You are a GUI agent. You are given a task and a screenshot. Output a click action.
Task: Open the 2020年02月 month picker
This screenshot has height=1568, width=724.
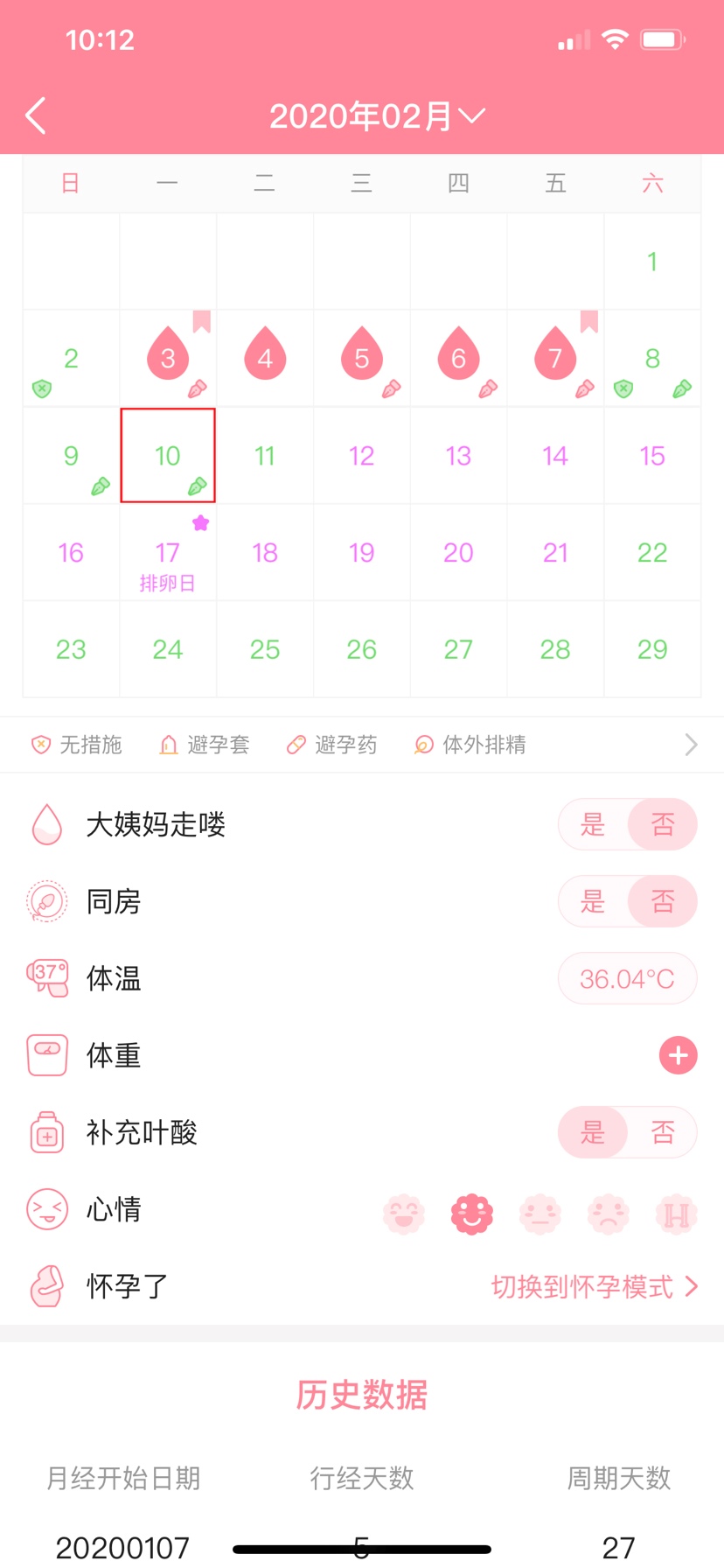[x=376, y=115]
